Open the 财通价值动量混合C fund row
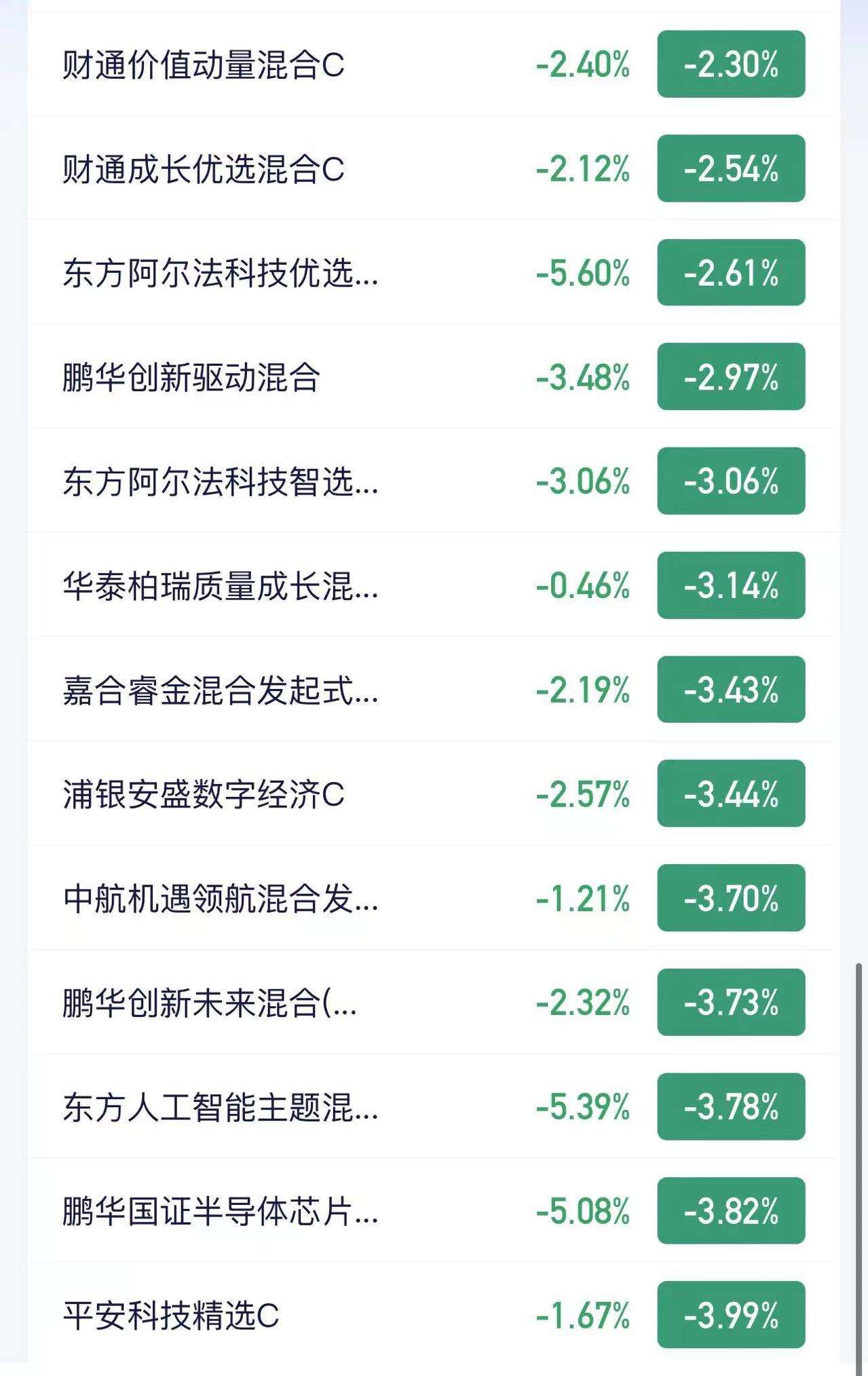The width and height of the screenshot is (868, 1376). (x=434, y=64)
